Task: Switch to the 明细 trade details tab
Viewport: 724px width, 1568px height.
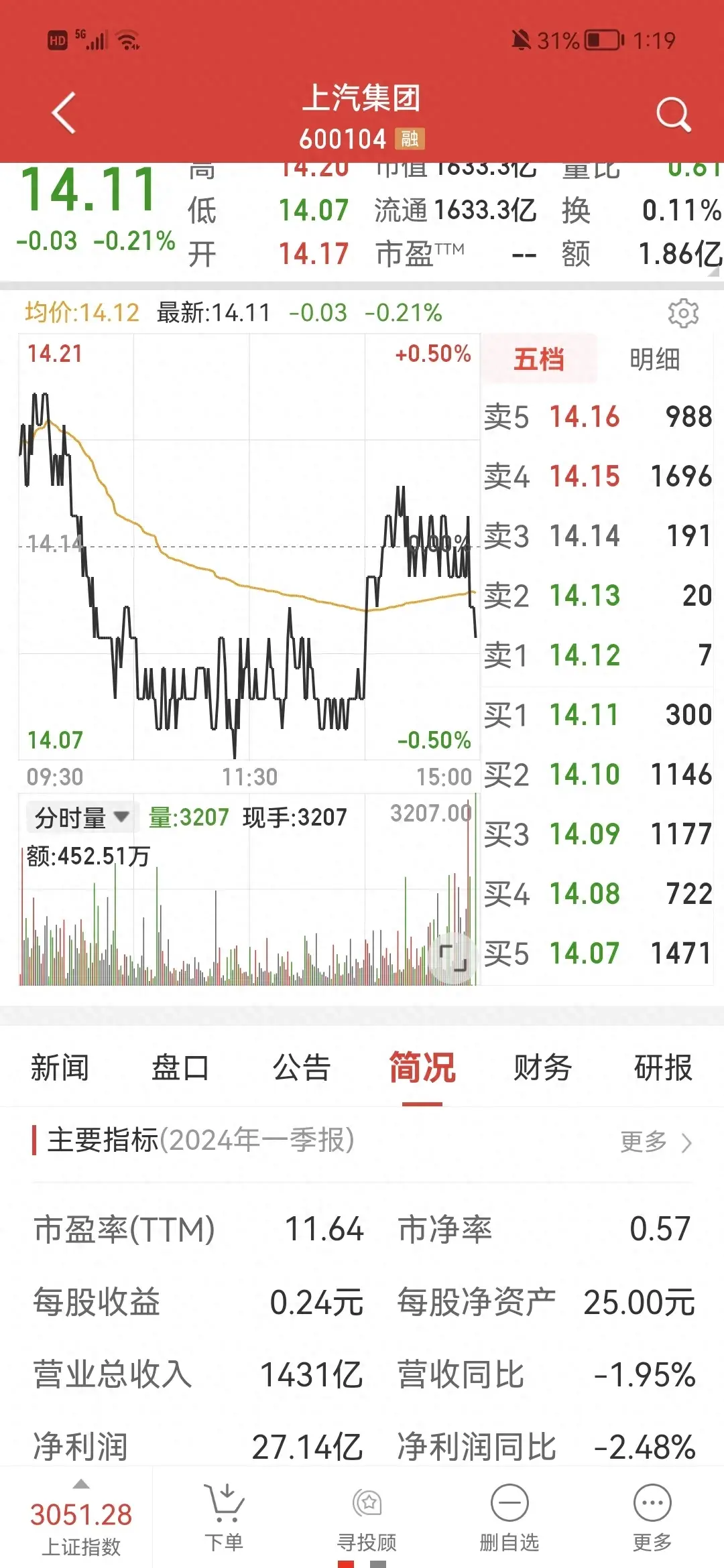Action: (x=654, y=359)
